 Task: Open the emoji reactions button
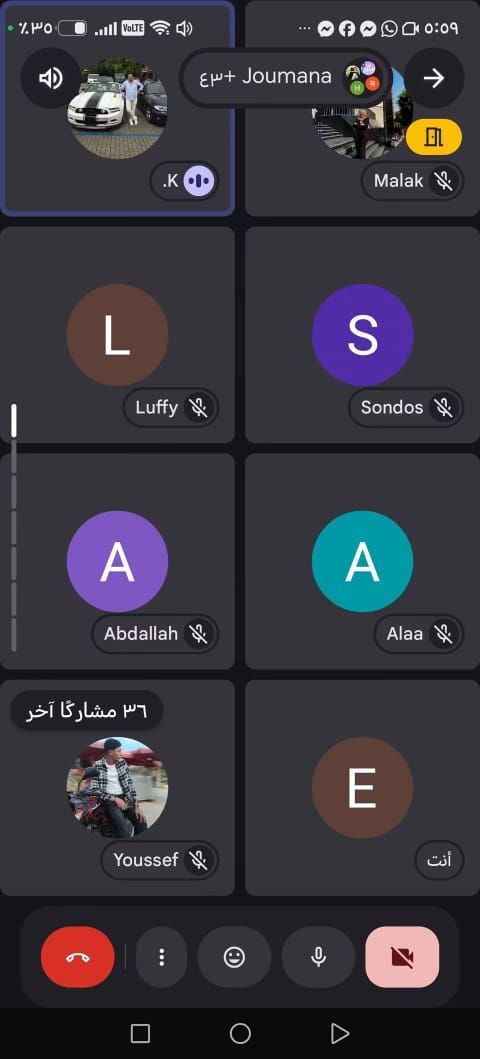tap(234, 957)
